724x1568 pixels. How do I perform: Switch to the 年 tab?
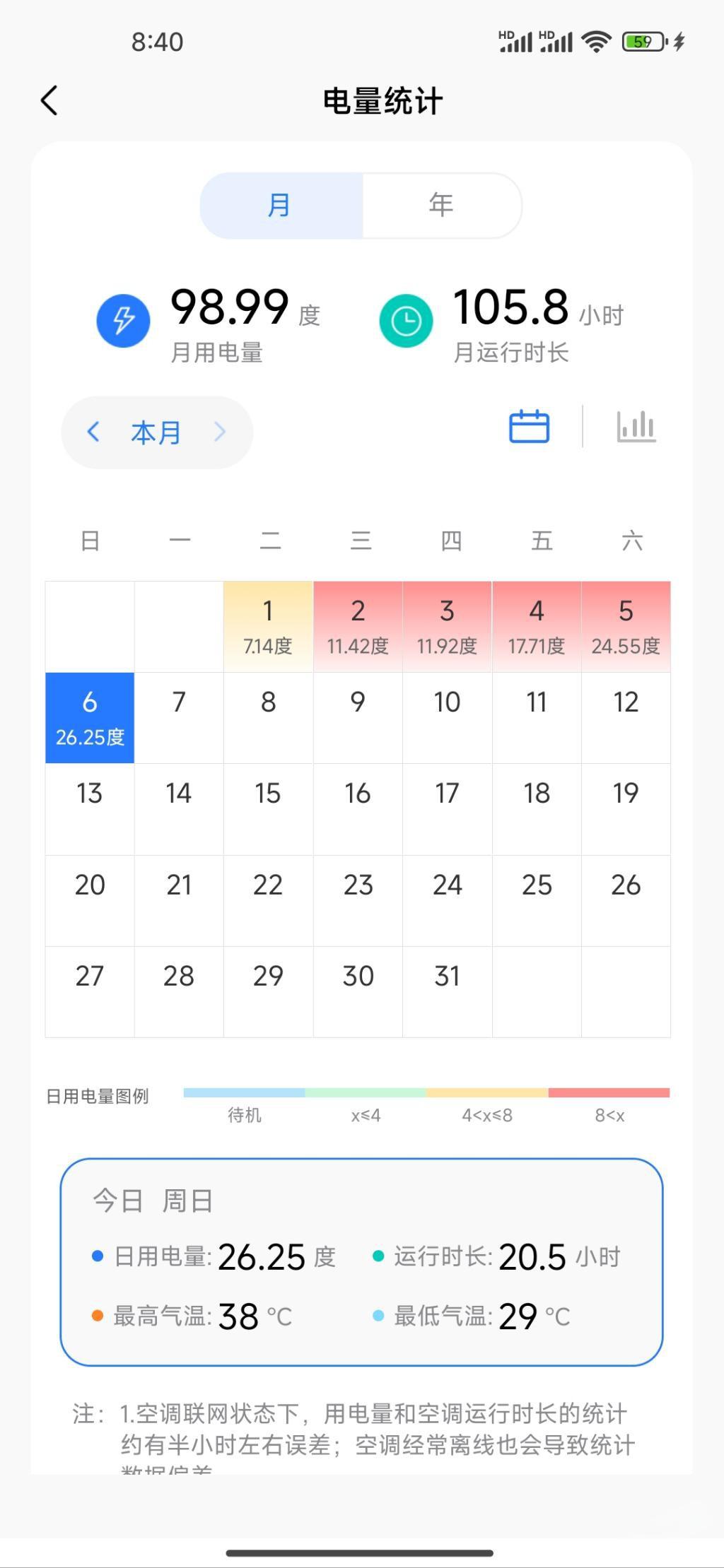[441, 205]
